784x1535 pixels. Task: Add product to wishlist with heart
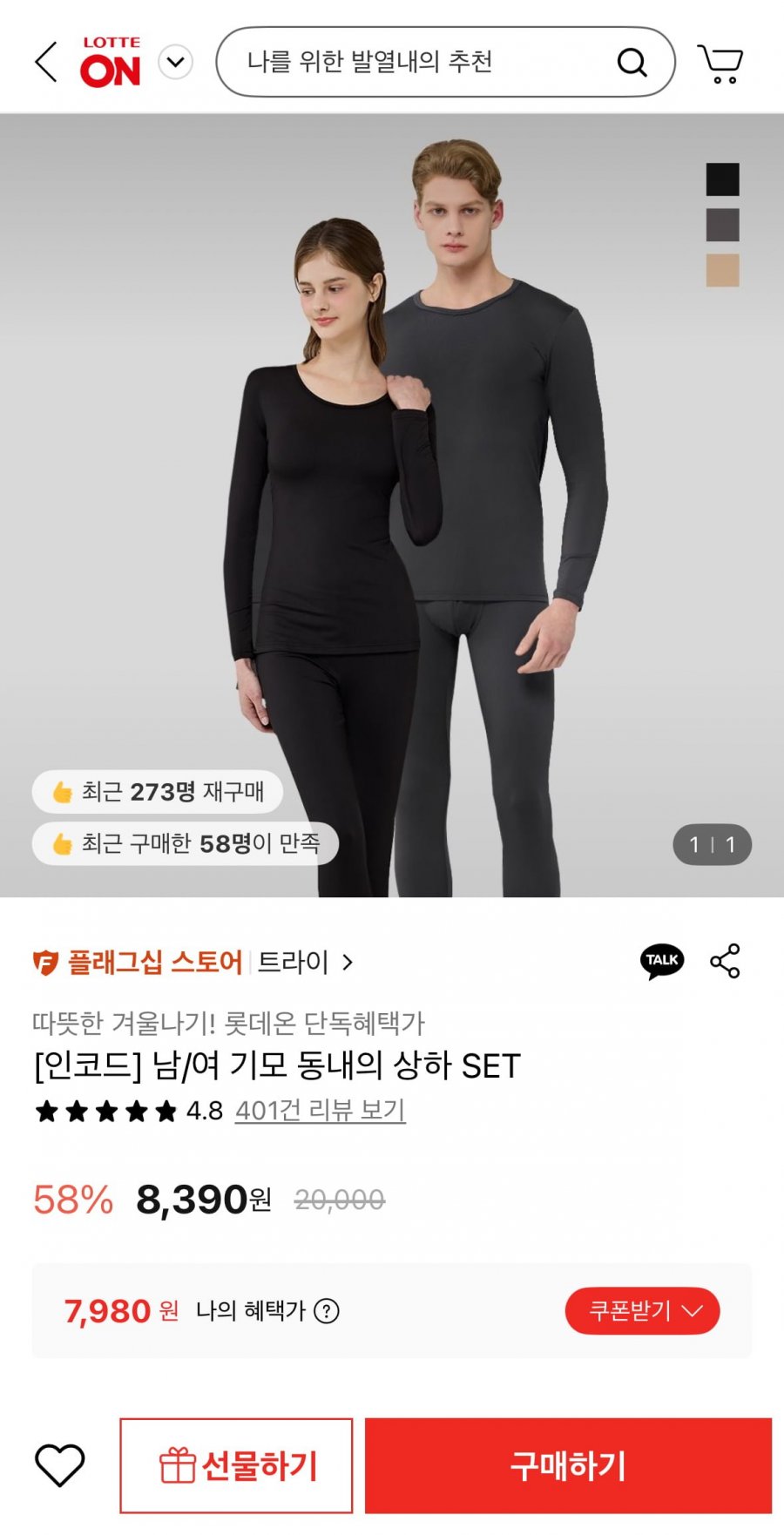point(59,1465)
